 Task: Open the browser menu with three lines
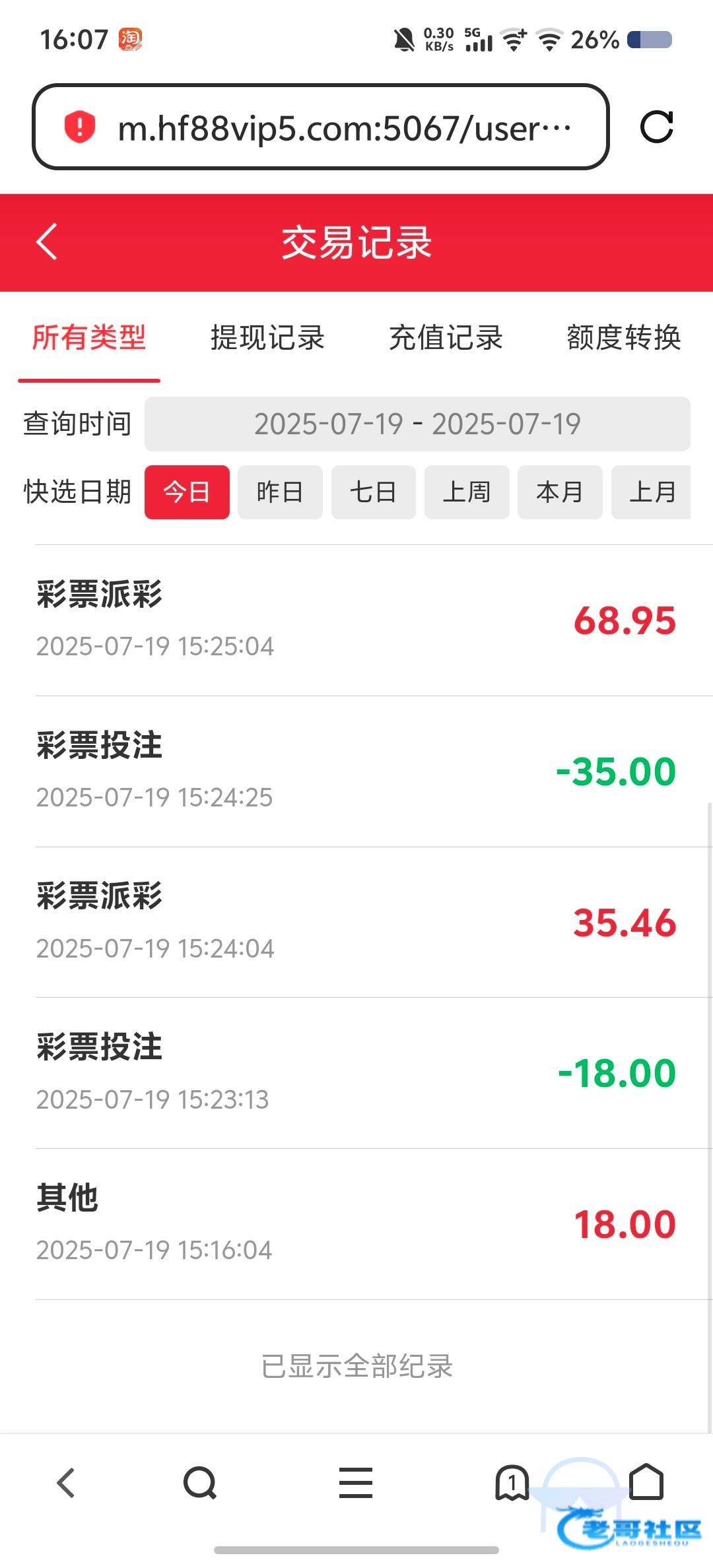tap(356, 1484)
